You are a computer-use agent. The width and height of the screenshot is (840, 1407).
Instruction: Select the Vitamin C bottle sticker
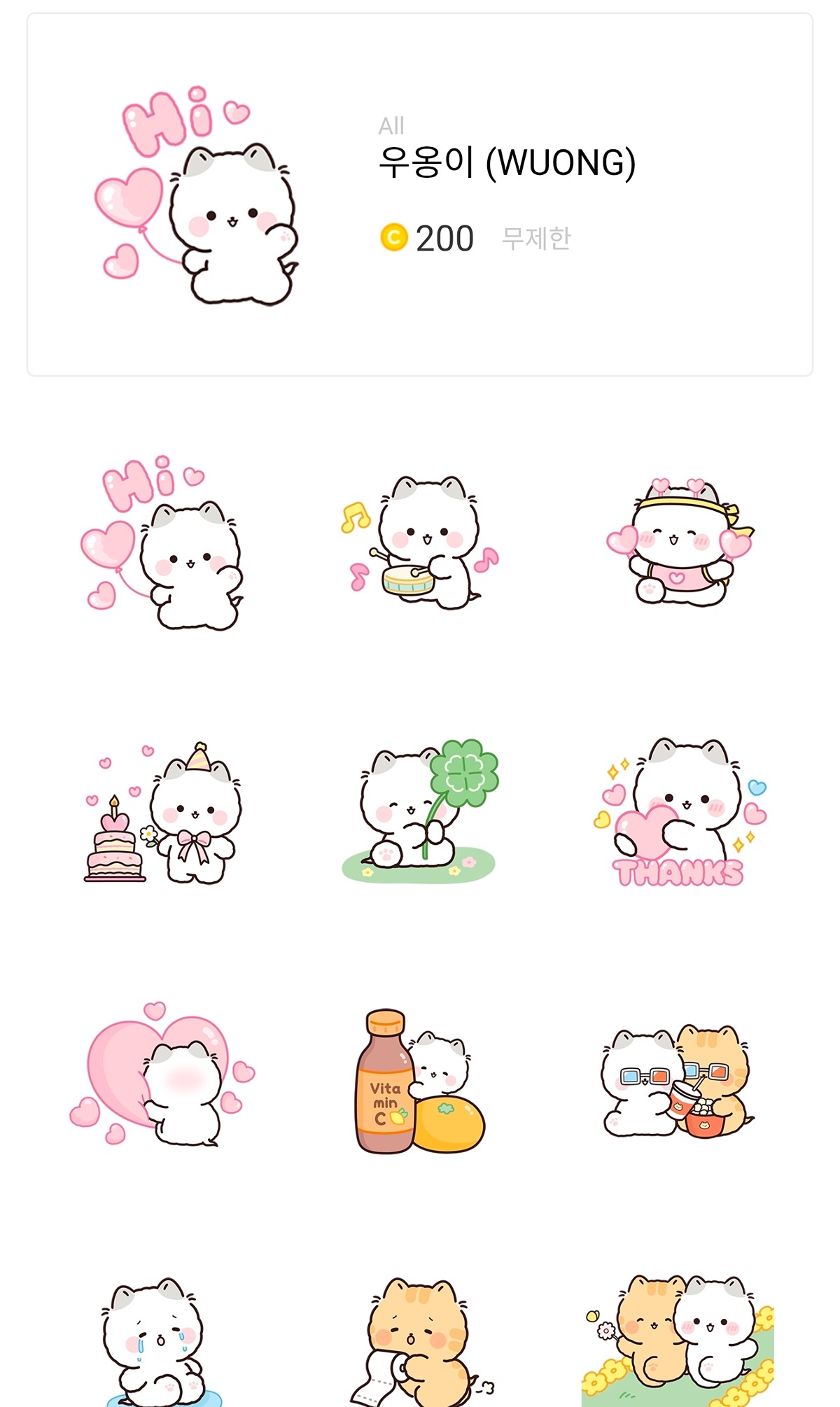coord(420,1081)
